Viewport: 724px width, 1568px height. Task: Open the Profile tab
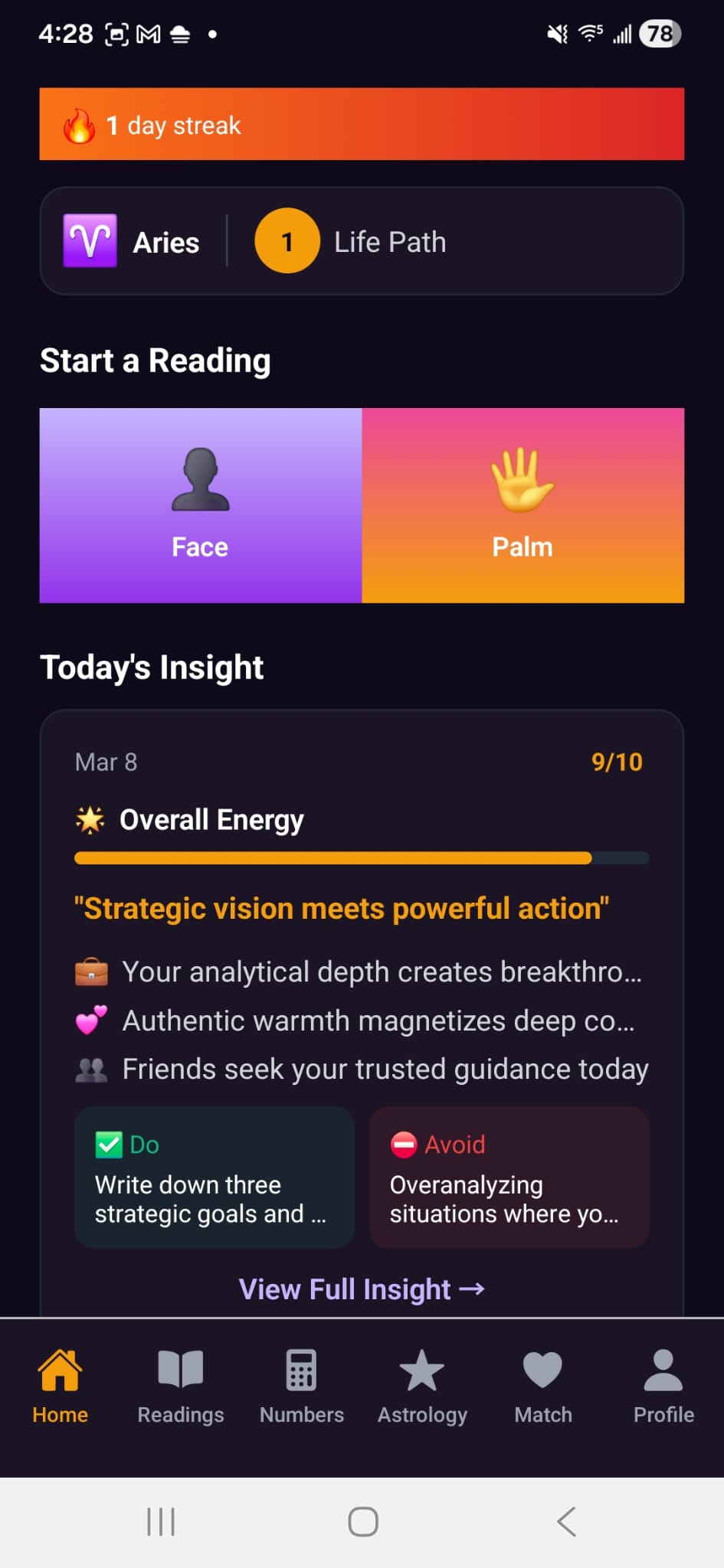[x=663, y=1386]
